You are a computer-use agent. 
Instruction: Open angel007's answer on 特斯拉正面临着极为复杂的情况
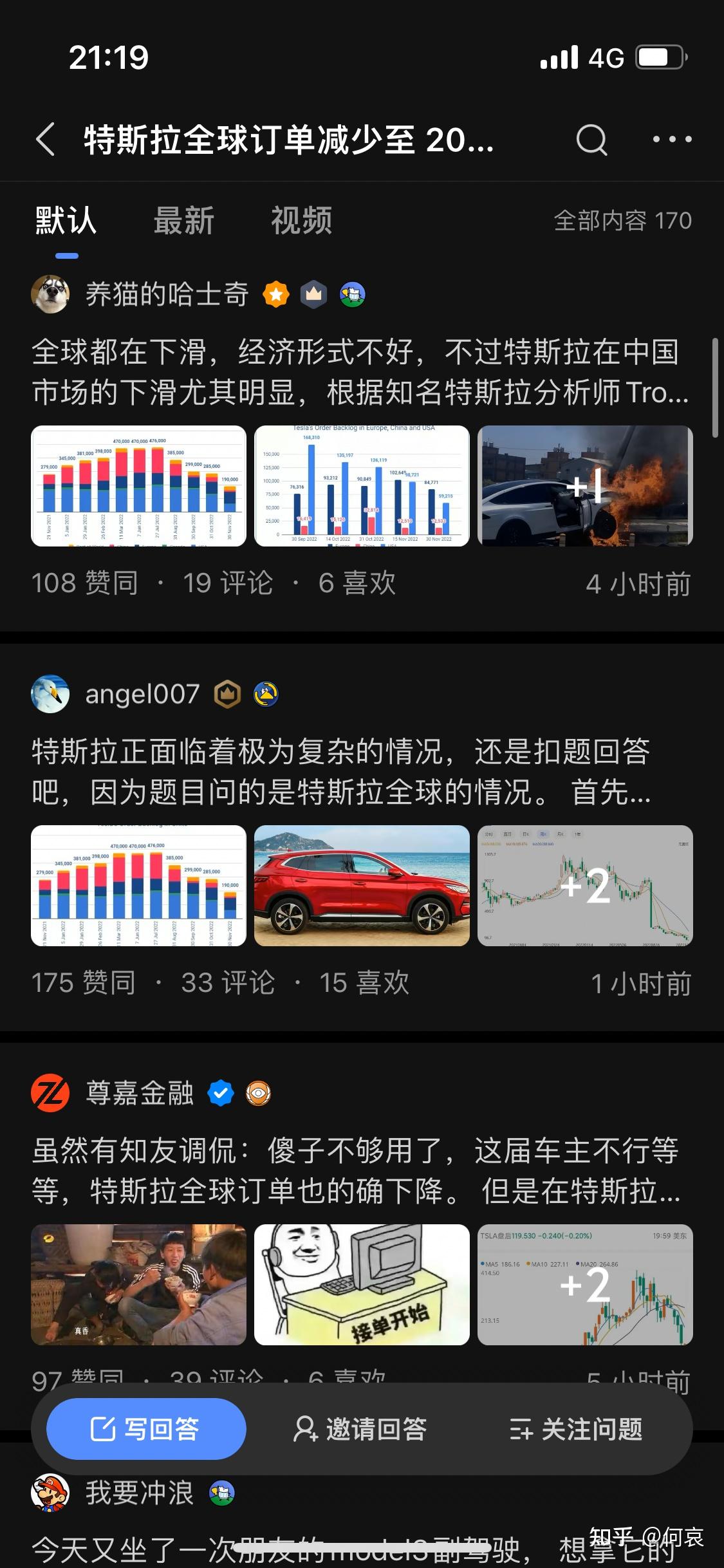coord(341,772)
